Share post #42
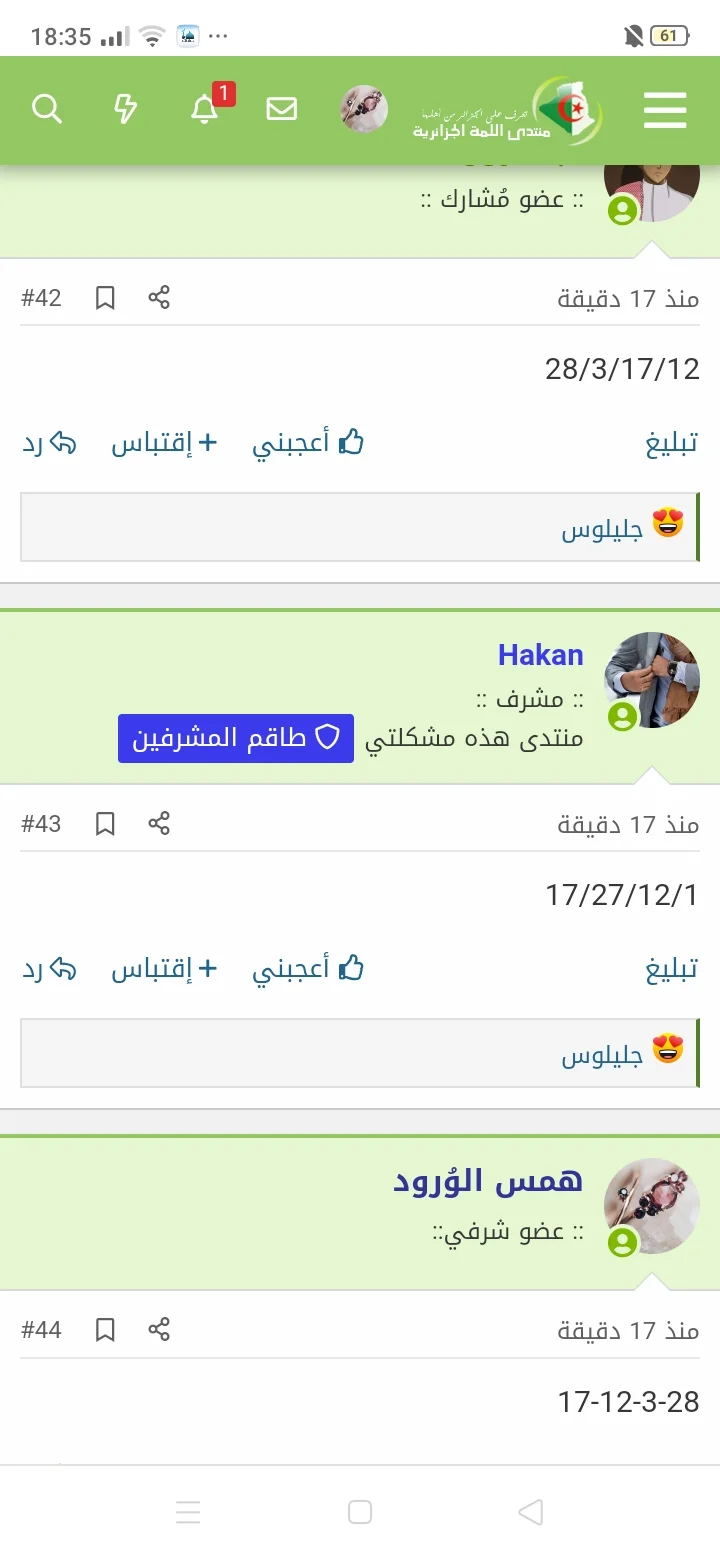 click(159, 297)
